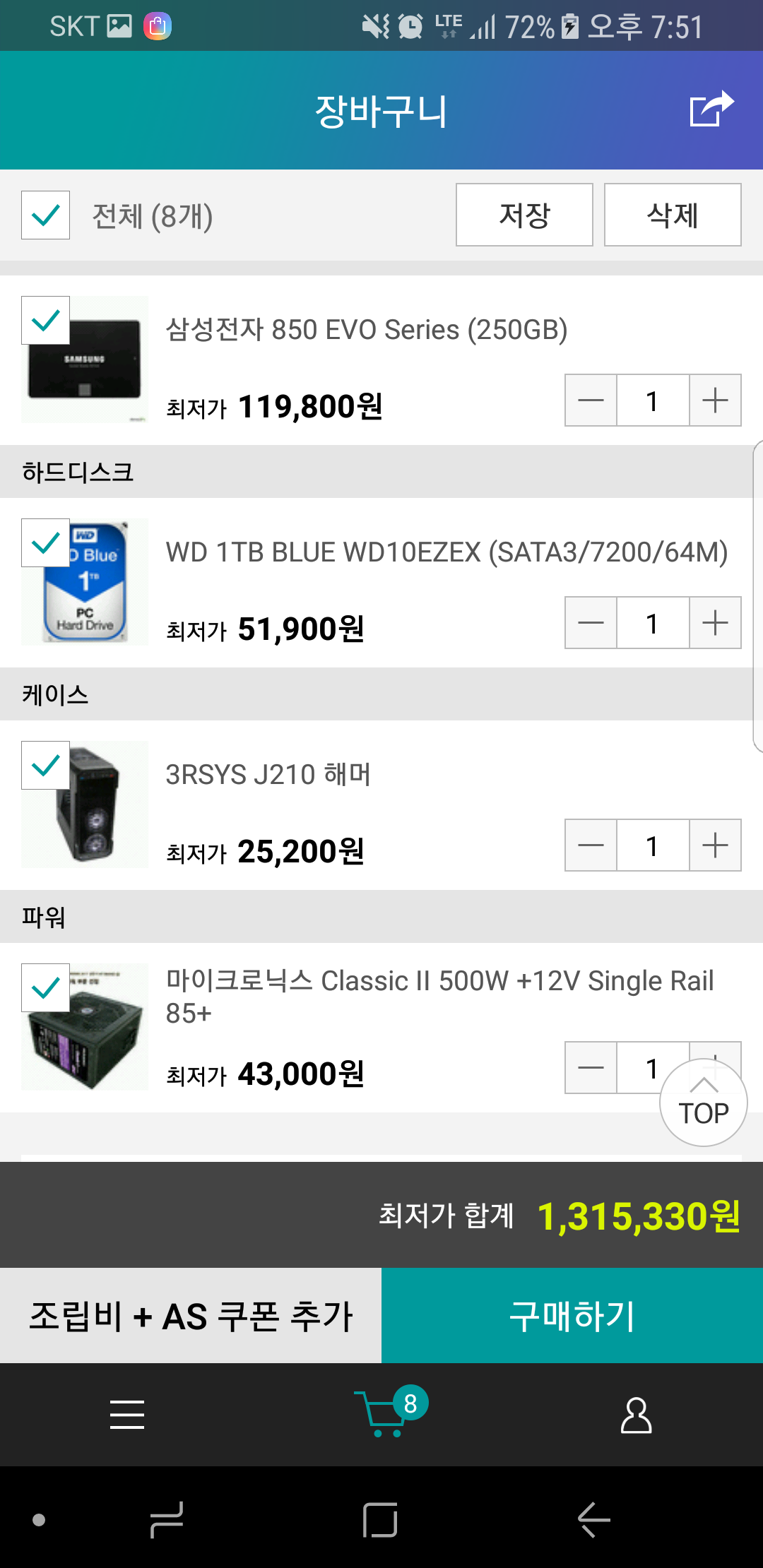Uncheck the WD 1TB BLUE item

[x=45, y=543]
